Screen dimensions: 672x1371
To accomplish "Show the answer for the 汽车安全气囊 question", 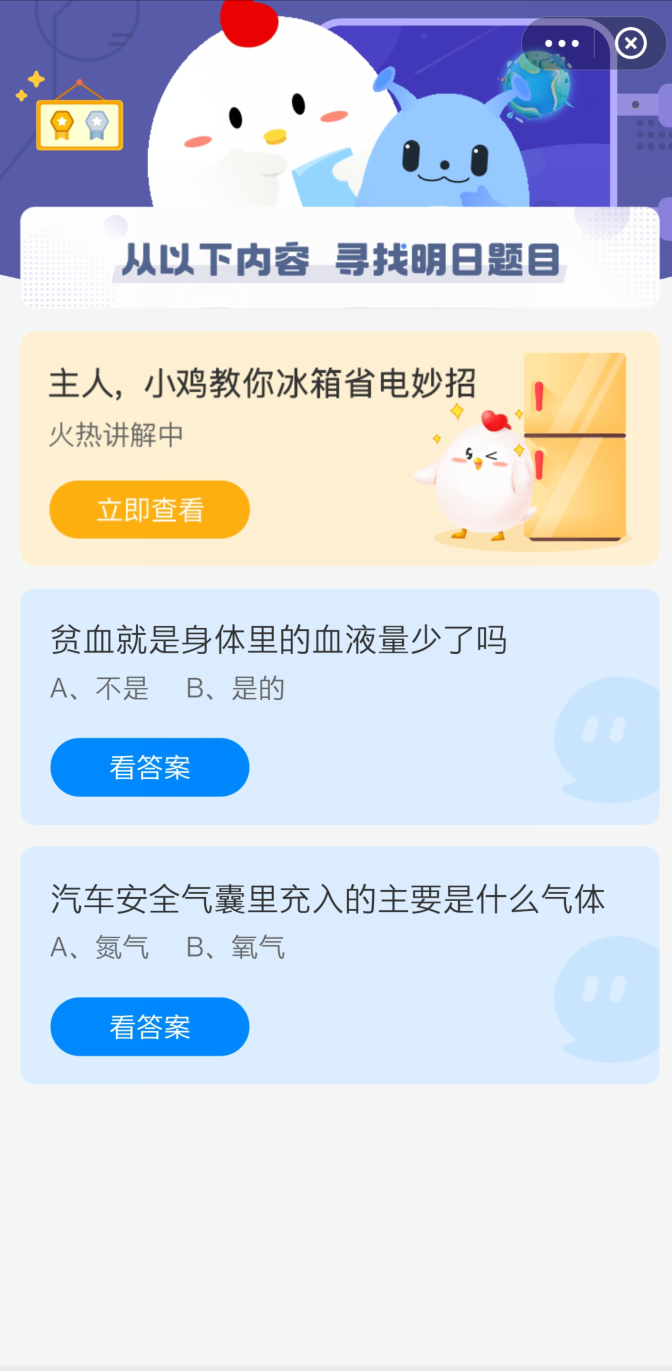I will [149, 1027].
